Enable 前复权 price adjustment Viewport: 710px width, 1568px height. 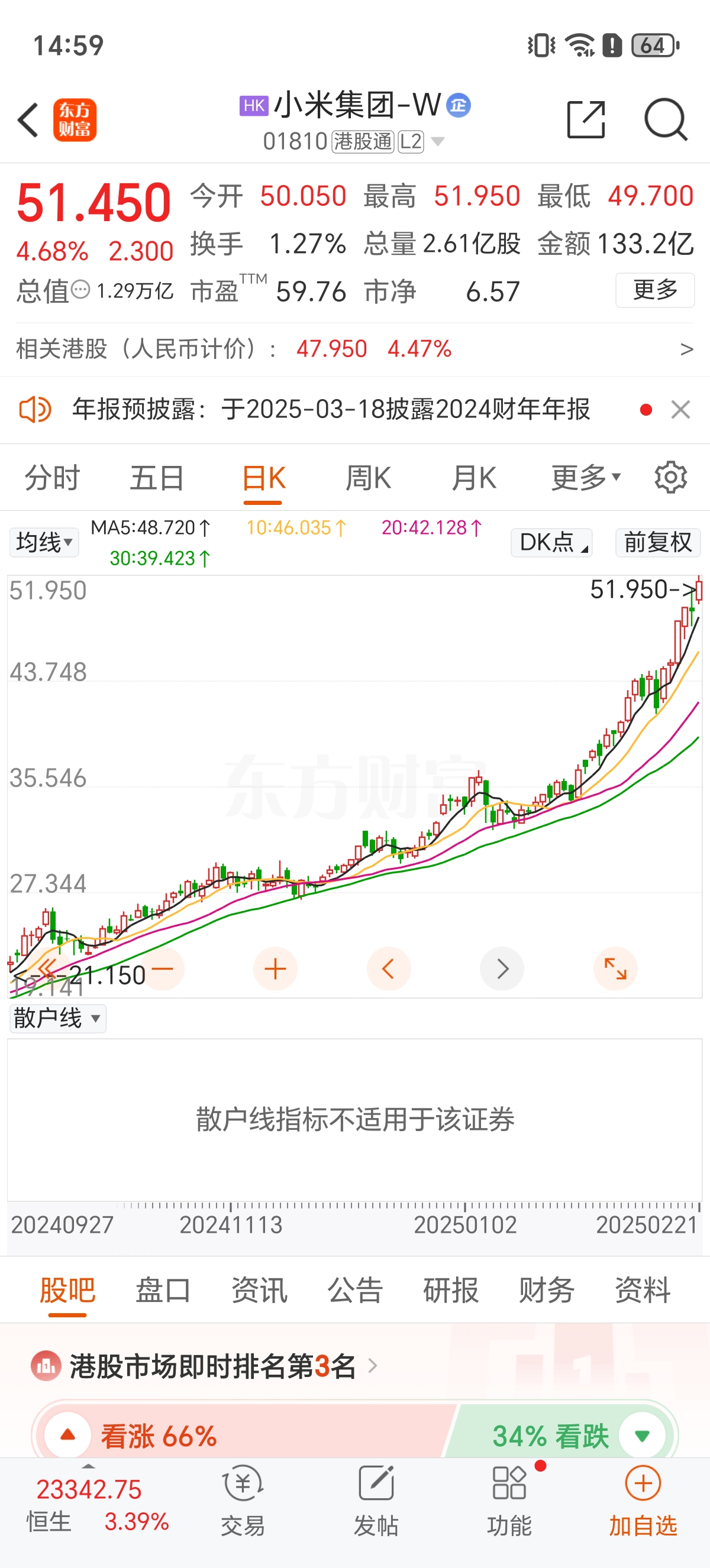point(657,542)
